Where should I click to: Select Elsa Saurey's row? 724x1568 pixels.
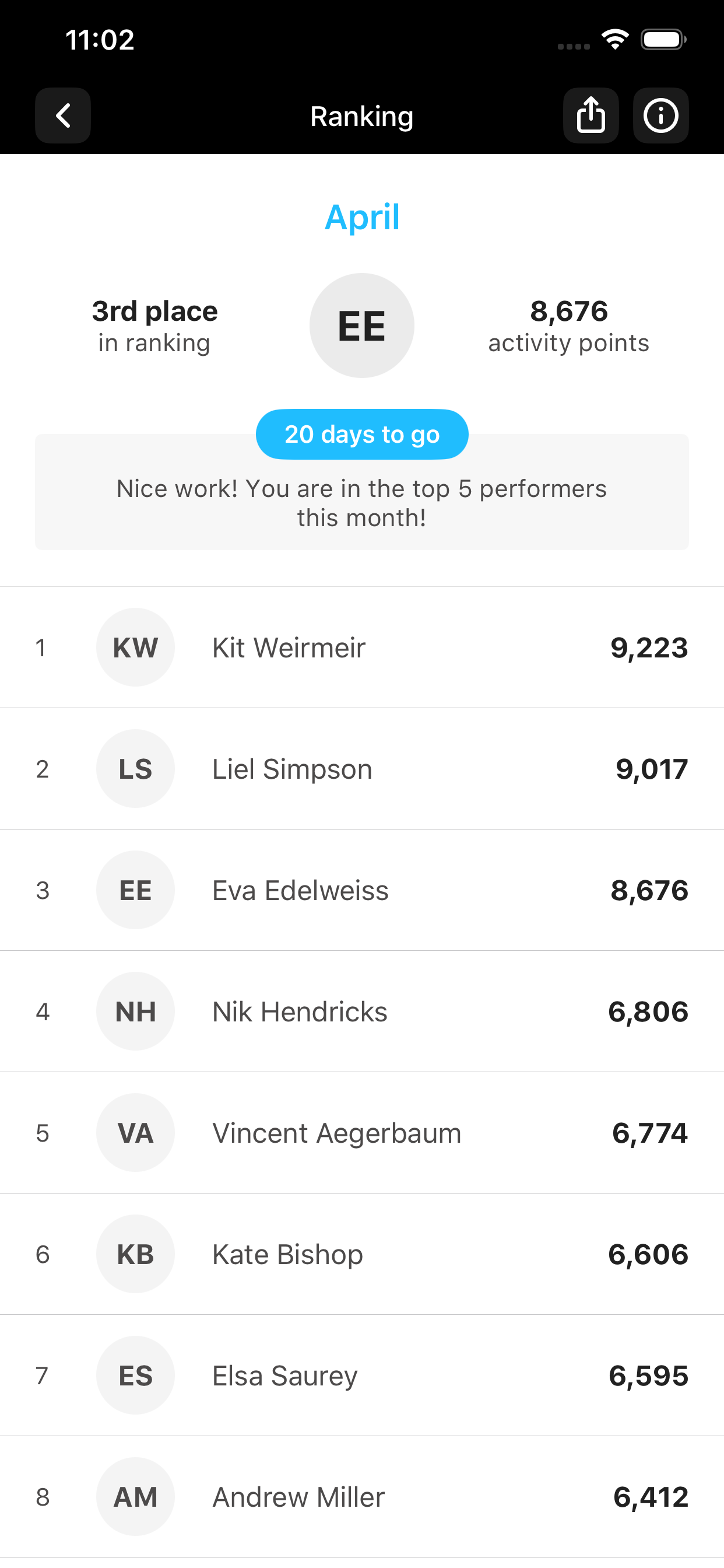tap(362, 1375)
